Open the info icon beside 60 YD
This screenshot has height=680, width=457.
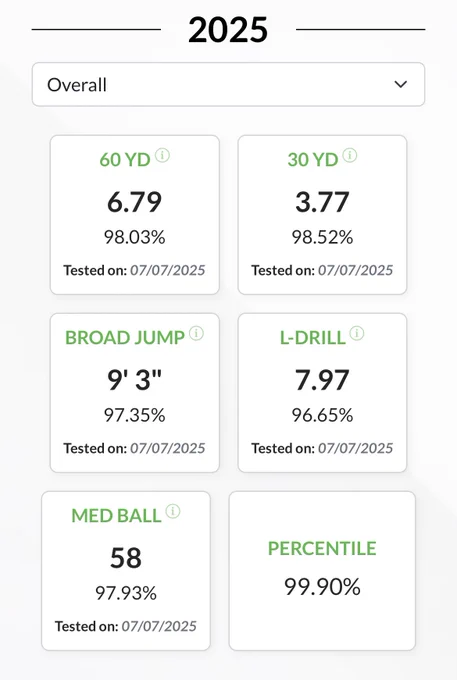pos(163,155)
